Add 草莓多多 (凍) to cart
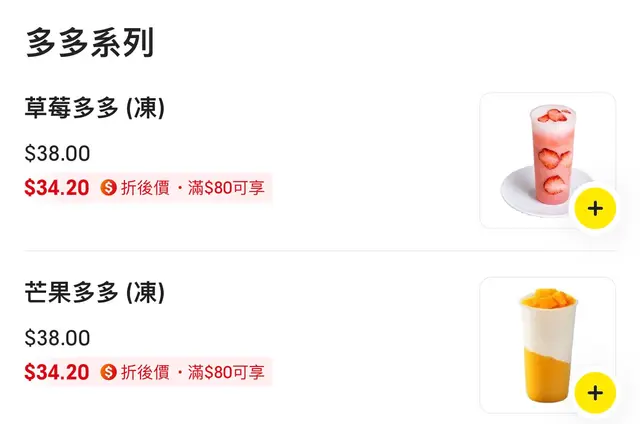Screen dimensions: 640x424 point(595,209)
